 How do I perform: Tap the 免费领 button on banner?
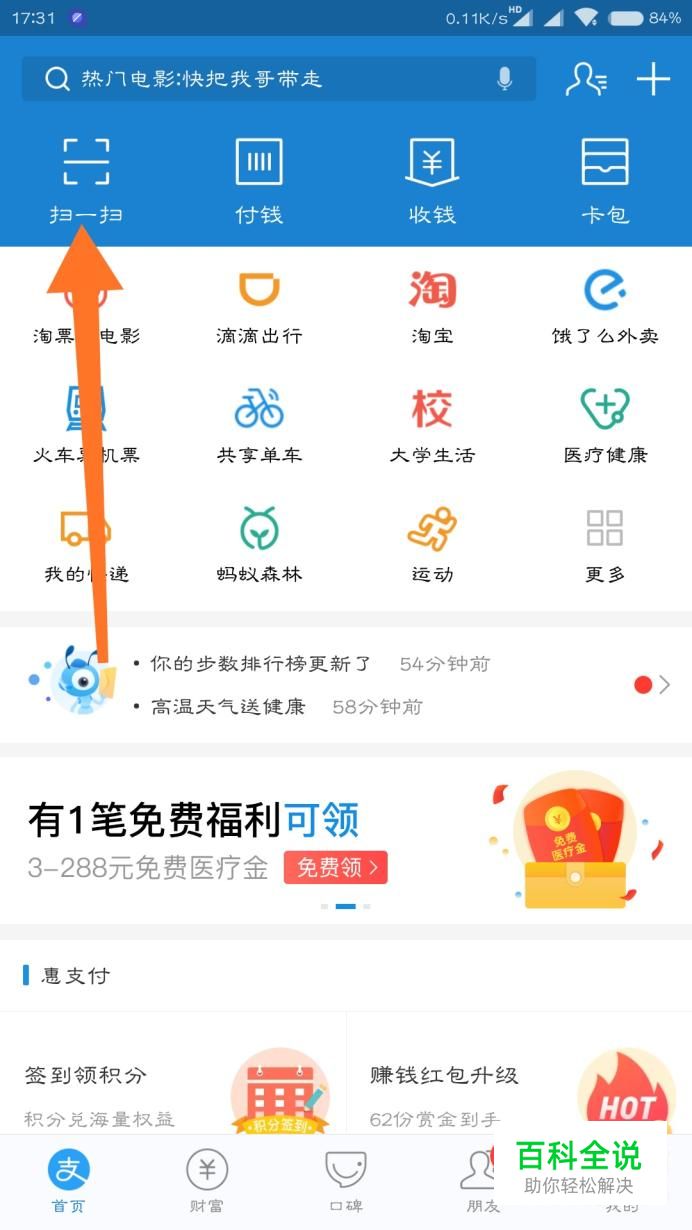coord(336,867)
